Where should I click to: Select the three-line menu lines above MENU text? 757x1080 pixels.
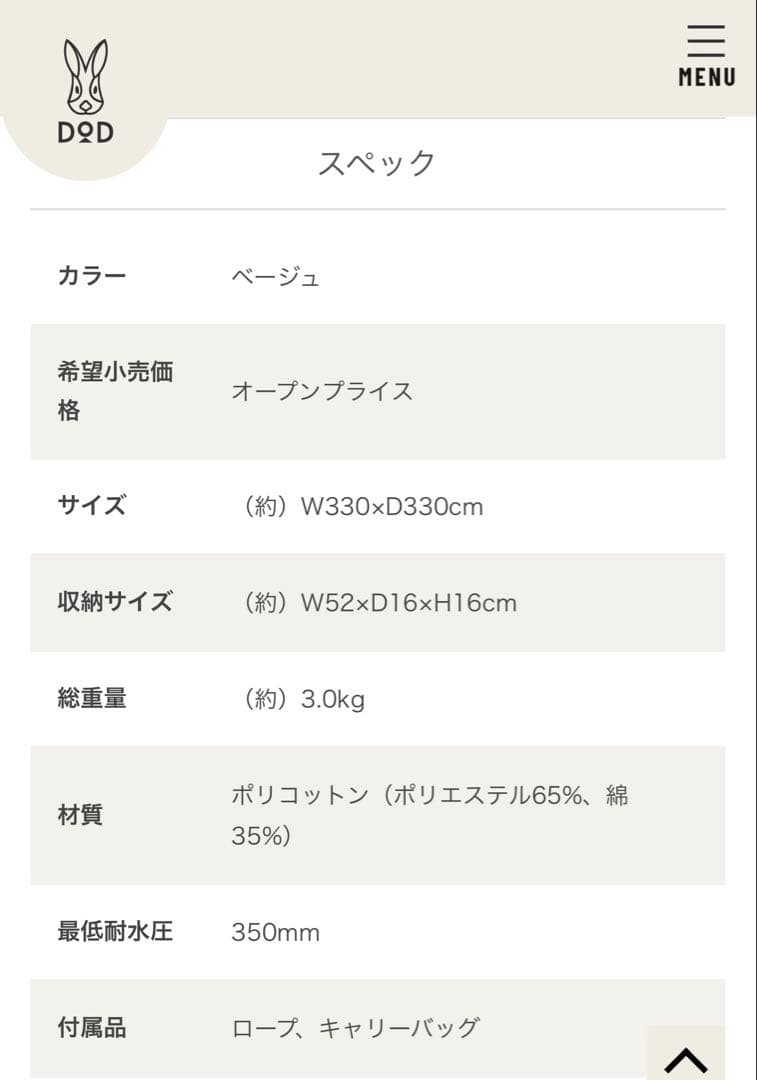point(704,40)
